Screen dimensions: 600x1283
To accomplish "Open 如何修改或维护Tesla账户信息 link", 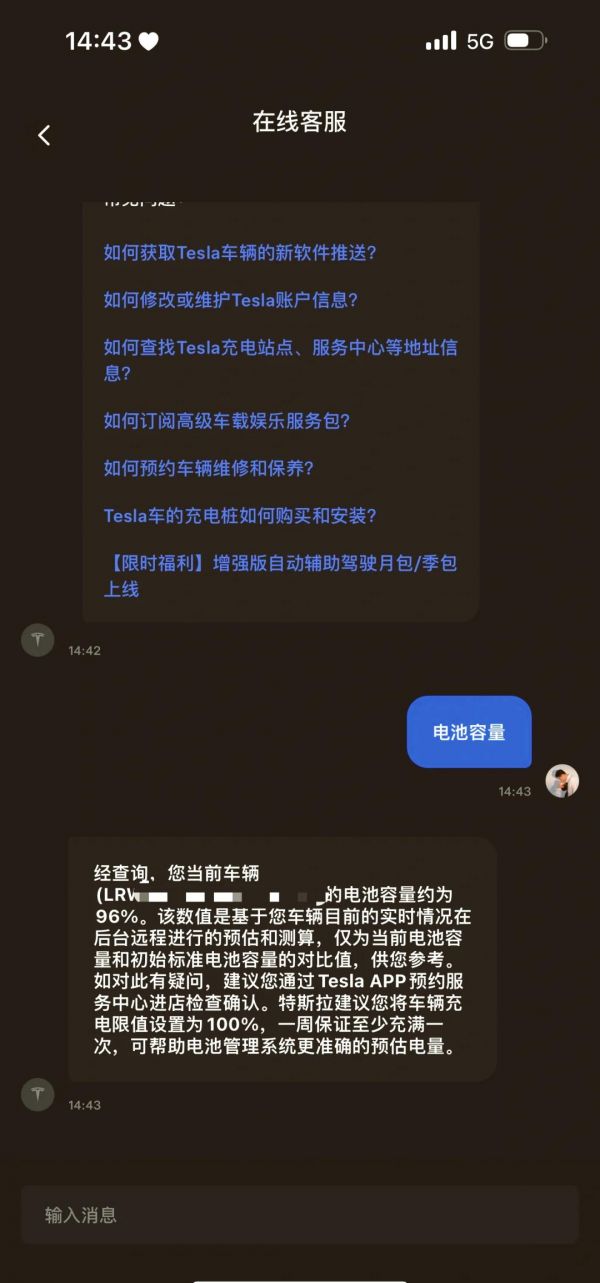I will pyautogui.click(x=231, y=300).
